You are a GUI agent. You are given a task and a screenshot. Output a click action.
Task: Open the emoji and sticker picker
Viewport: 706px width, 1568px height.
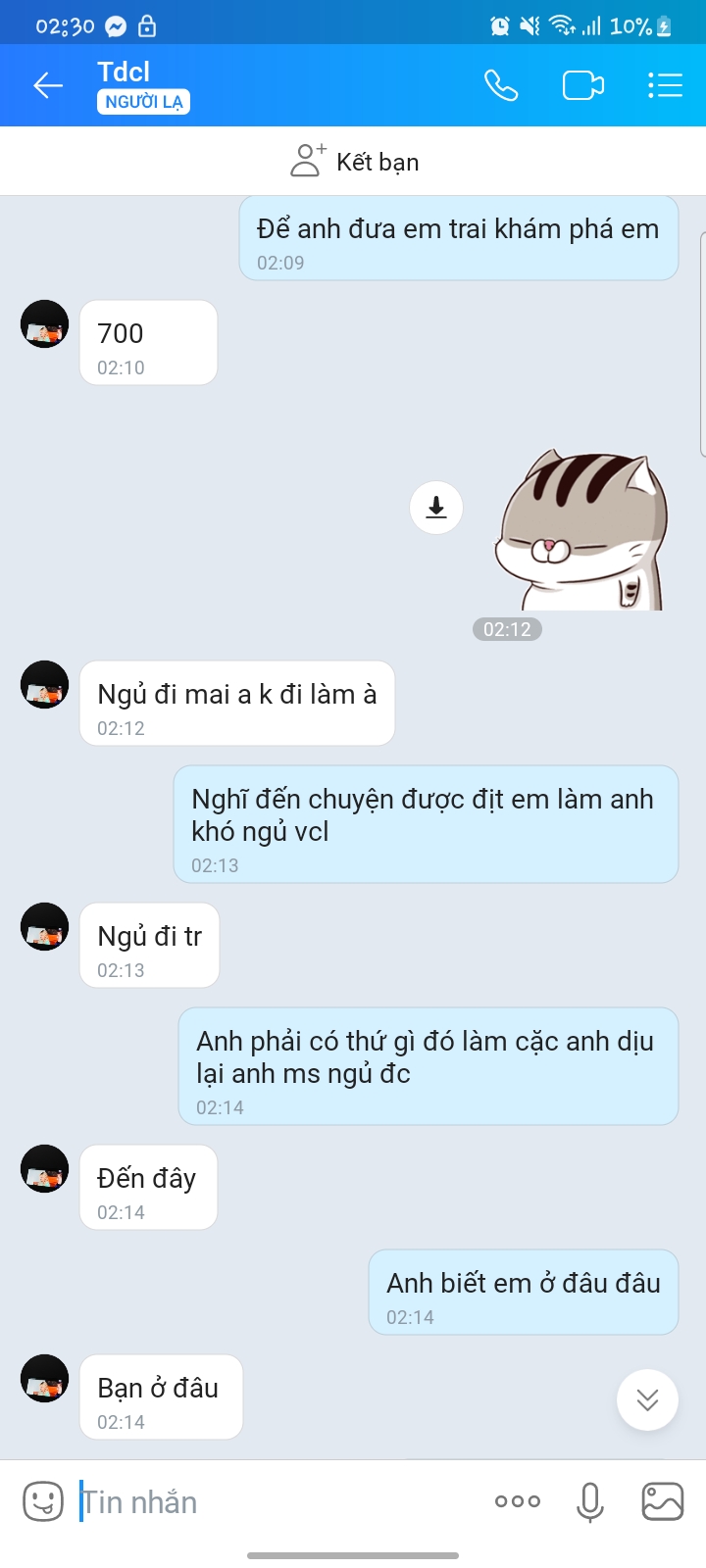(43, 1501)
